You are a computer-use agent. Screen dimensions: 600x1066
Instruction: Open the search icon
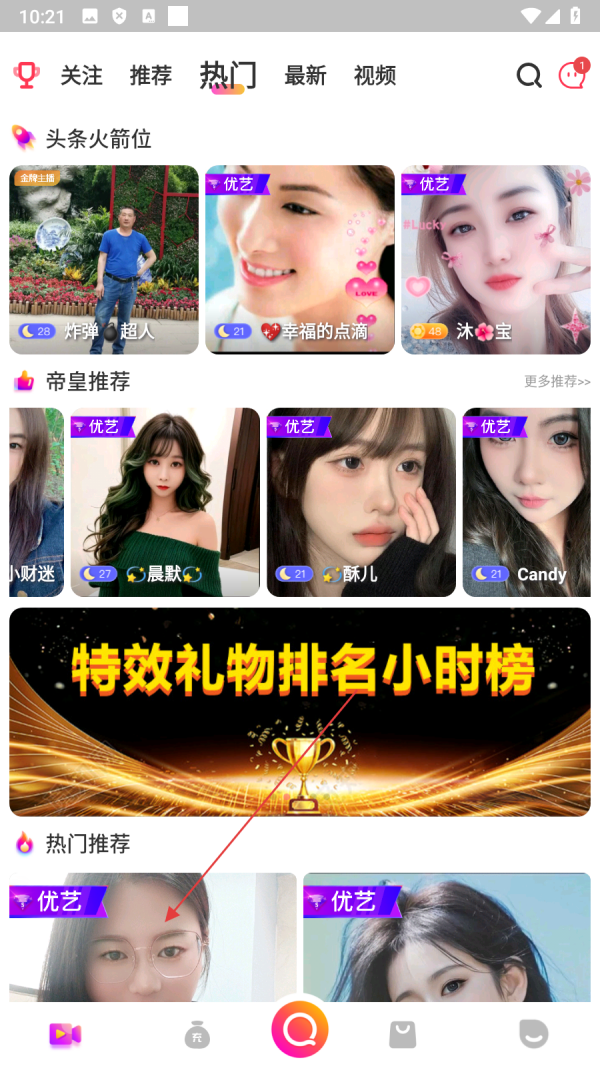pyautogui.click(x=529, y=75)
